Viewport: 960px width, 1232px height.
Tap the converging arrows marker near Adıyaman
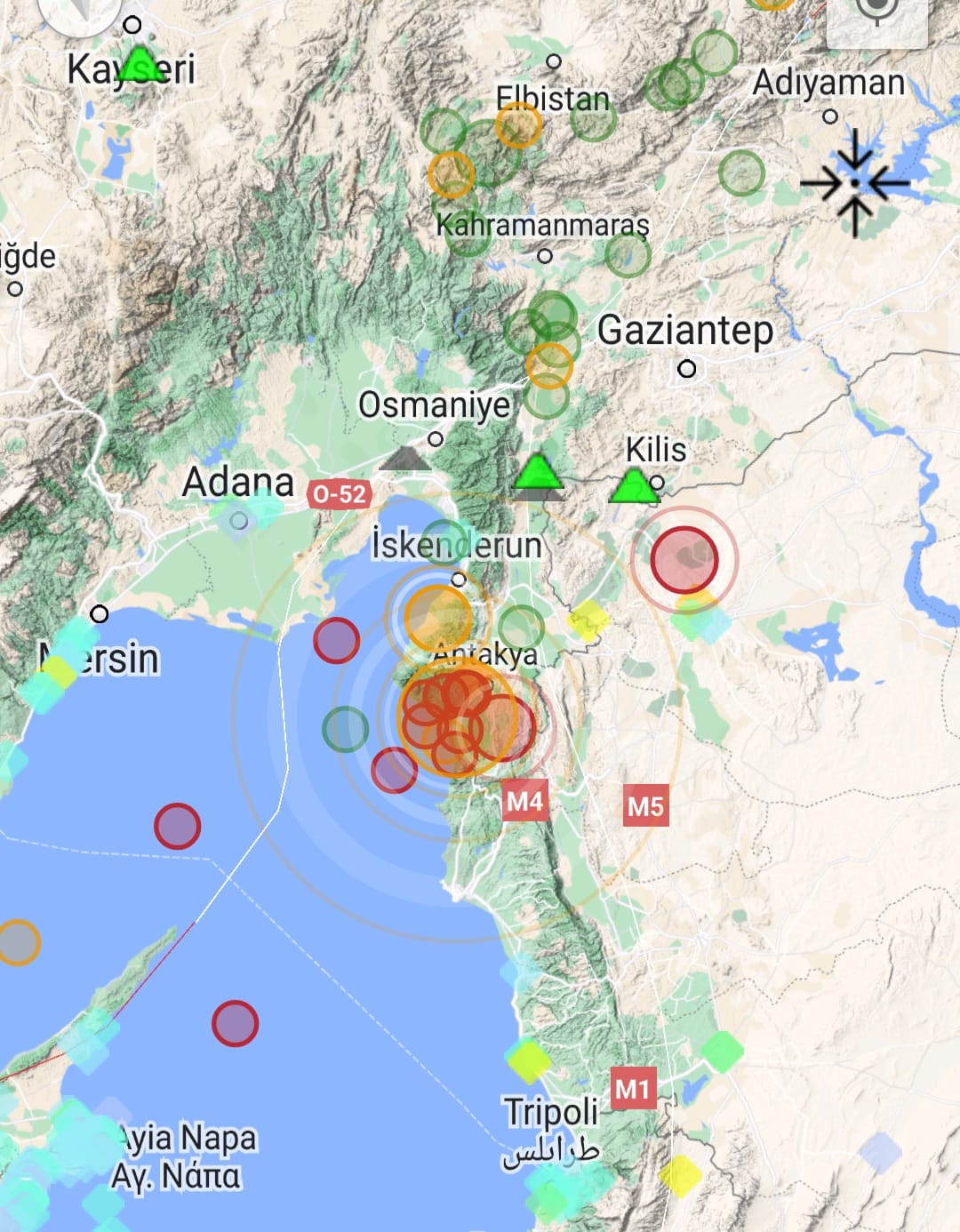coord(854,183)
